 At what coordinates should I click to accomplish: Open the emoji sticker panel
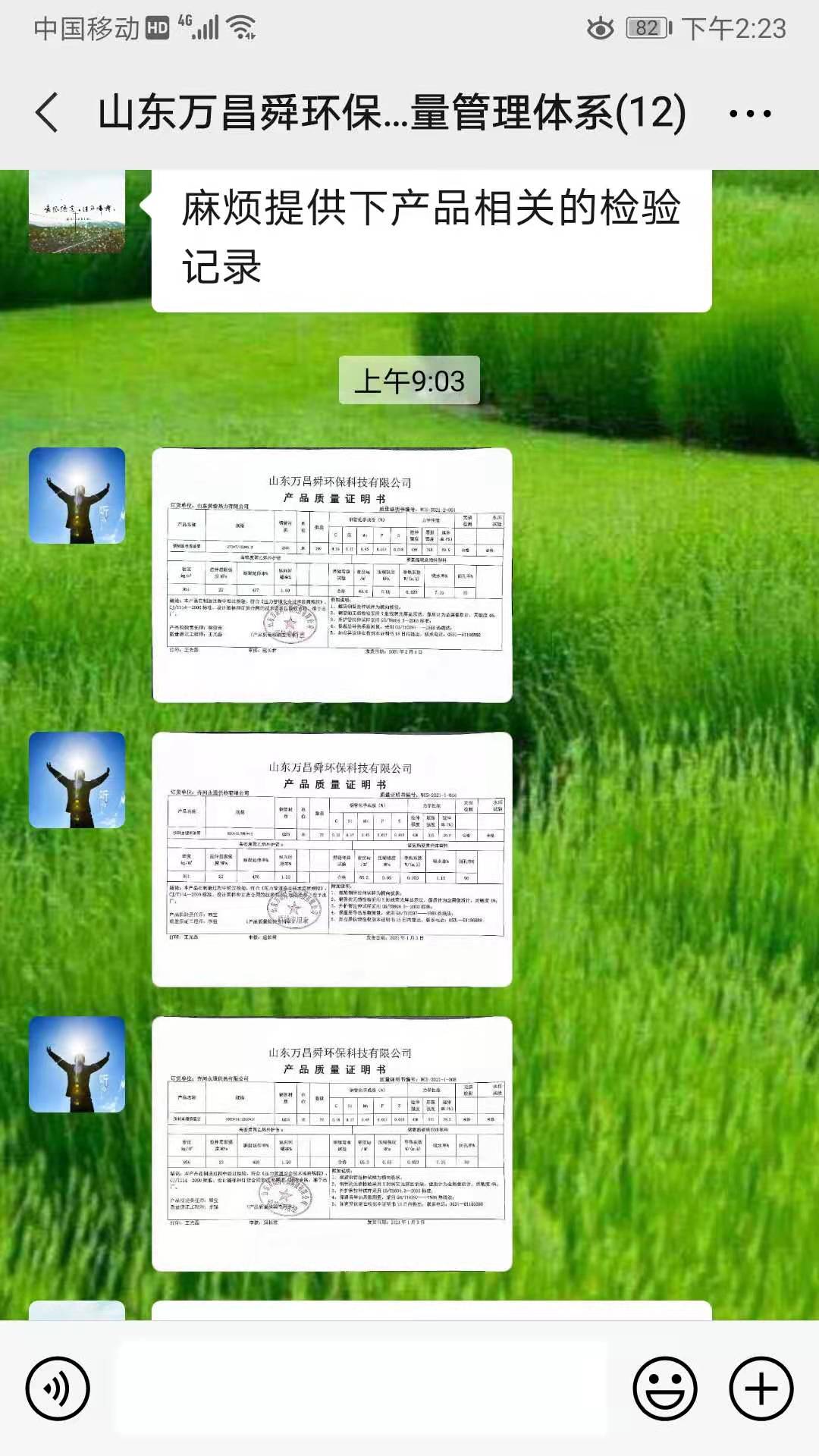click(665, 1389)
